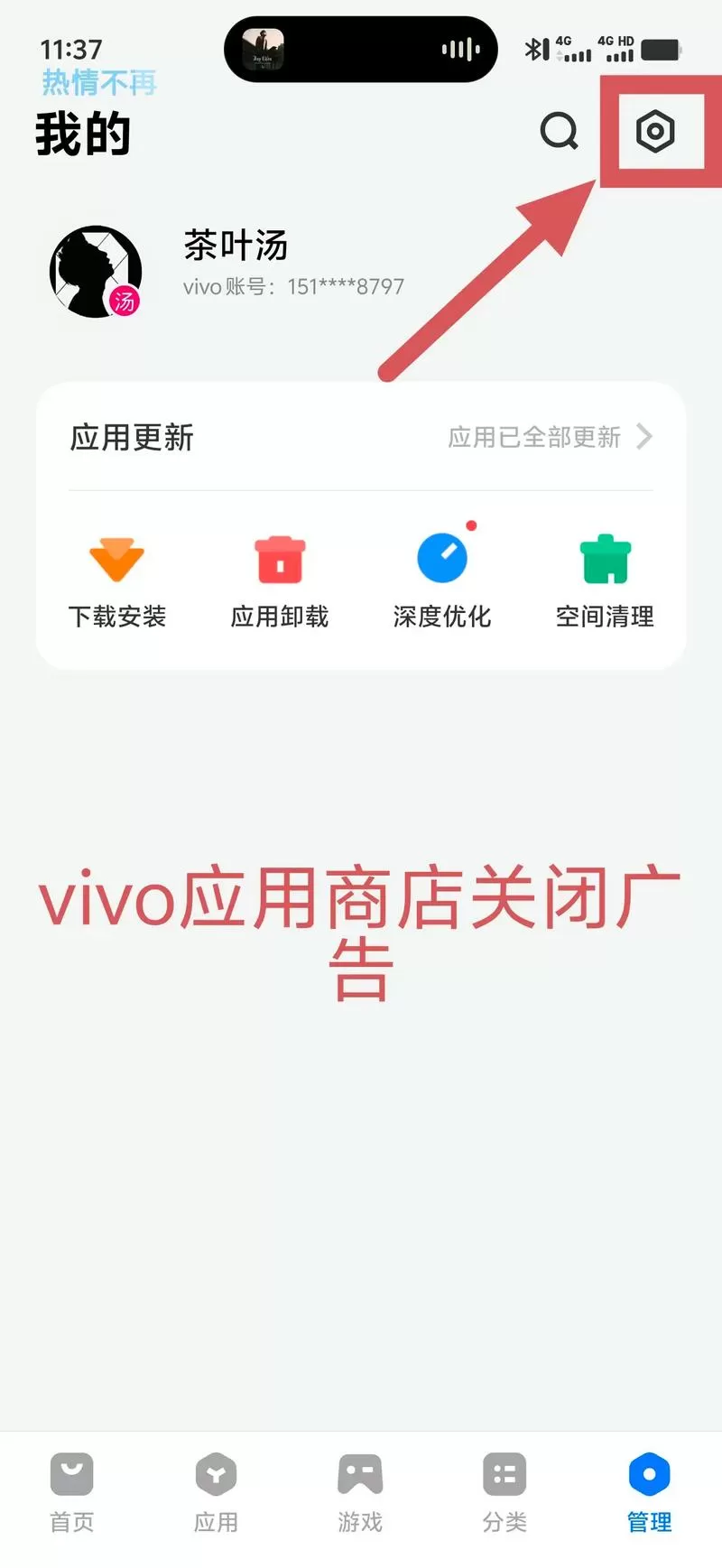722x1568 pixels.
Task: Launch 深度优化 deep optimization
Action: coord(441,557)
